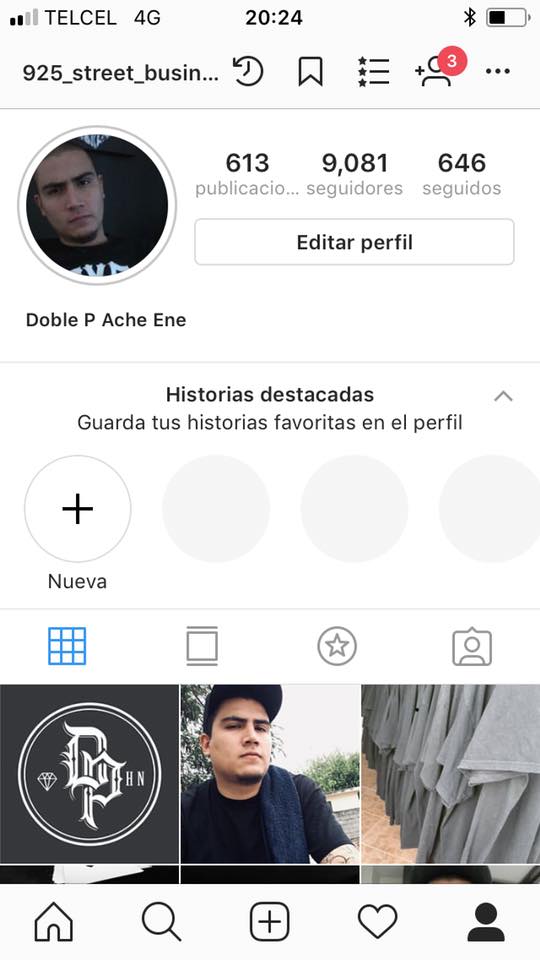
Task: Collapse the Historias destacadas section
Action: click(503, 396)
